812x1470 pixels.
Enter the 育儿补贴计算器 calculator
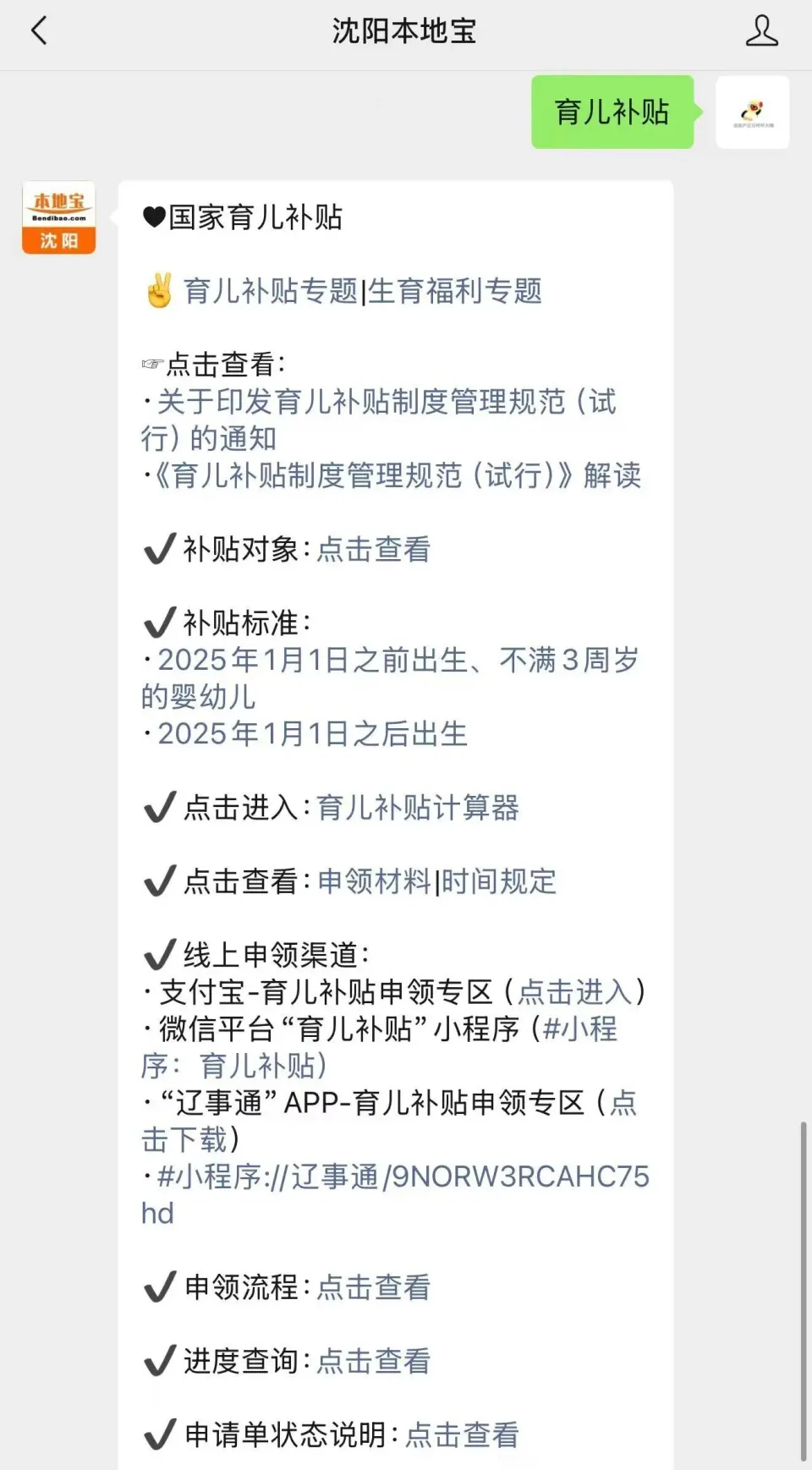tap(416, 809)
